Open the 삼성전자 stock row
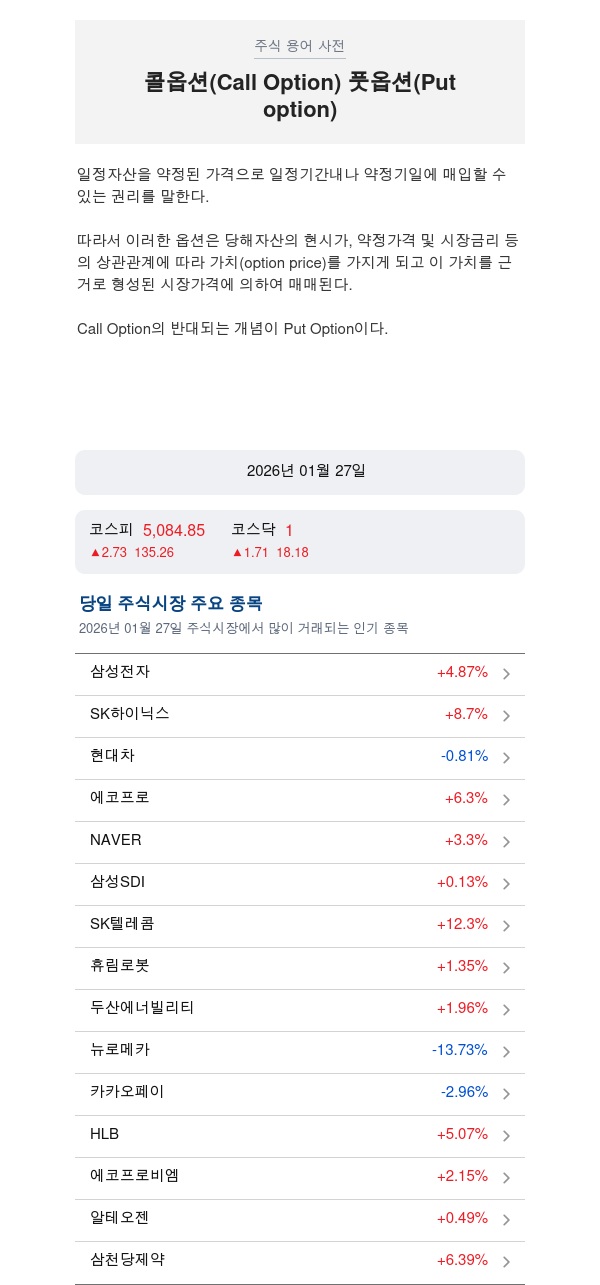Image resolution: width=600 pixels, height=1285 pixels. point(299,674)
